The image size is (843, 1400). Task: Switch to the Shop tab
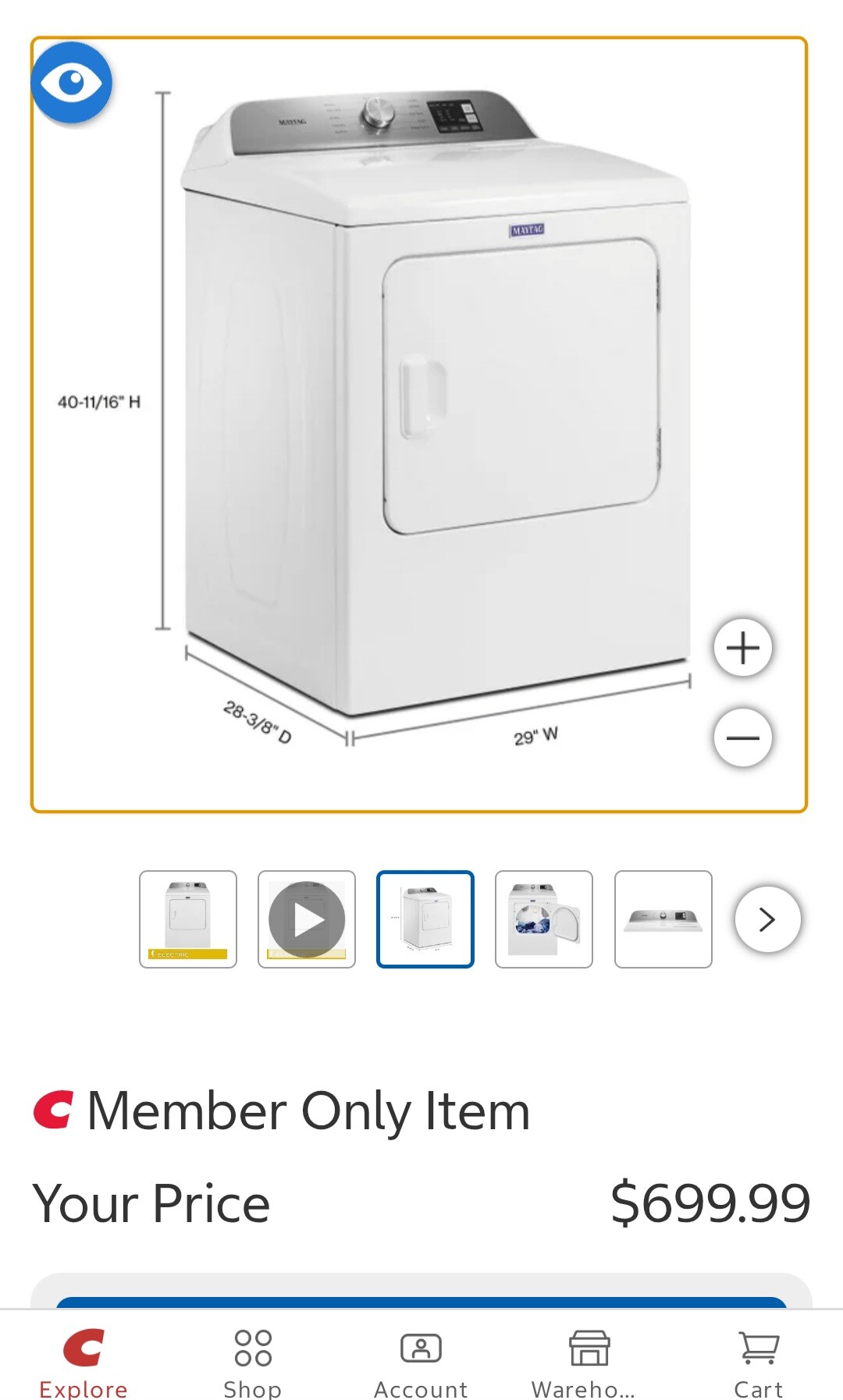point(252,1361)
